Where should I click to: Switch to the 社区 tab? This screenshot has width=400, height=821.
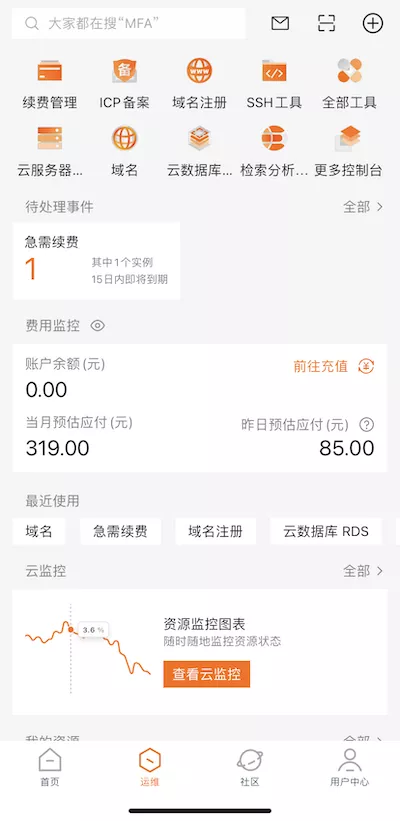[x=250, y=768]
